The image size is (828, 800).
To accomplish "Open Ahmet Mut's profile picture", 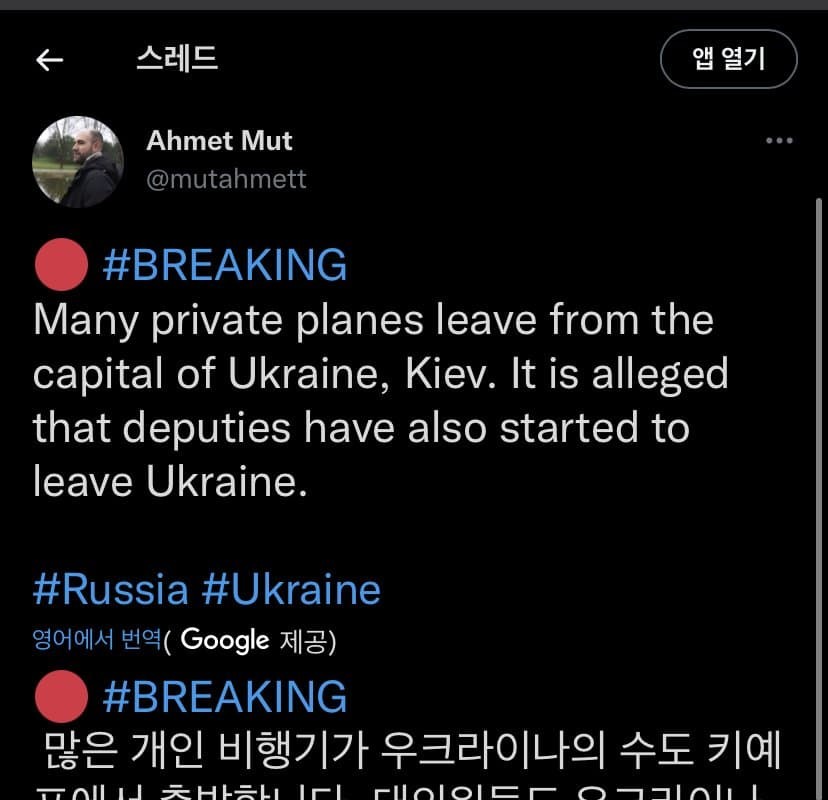I will point(78,161).
